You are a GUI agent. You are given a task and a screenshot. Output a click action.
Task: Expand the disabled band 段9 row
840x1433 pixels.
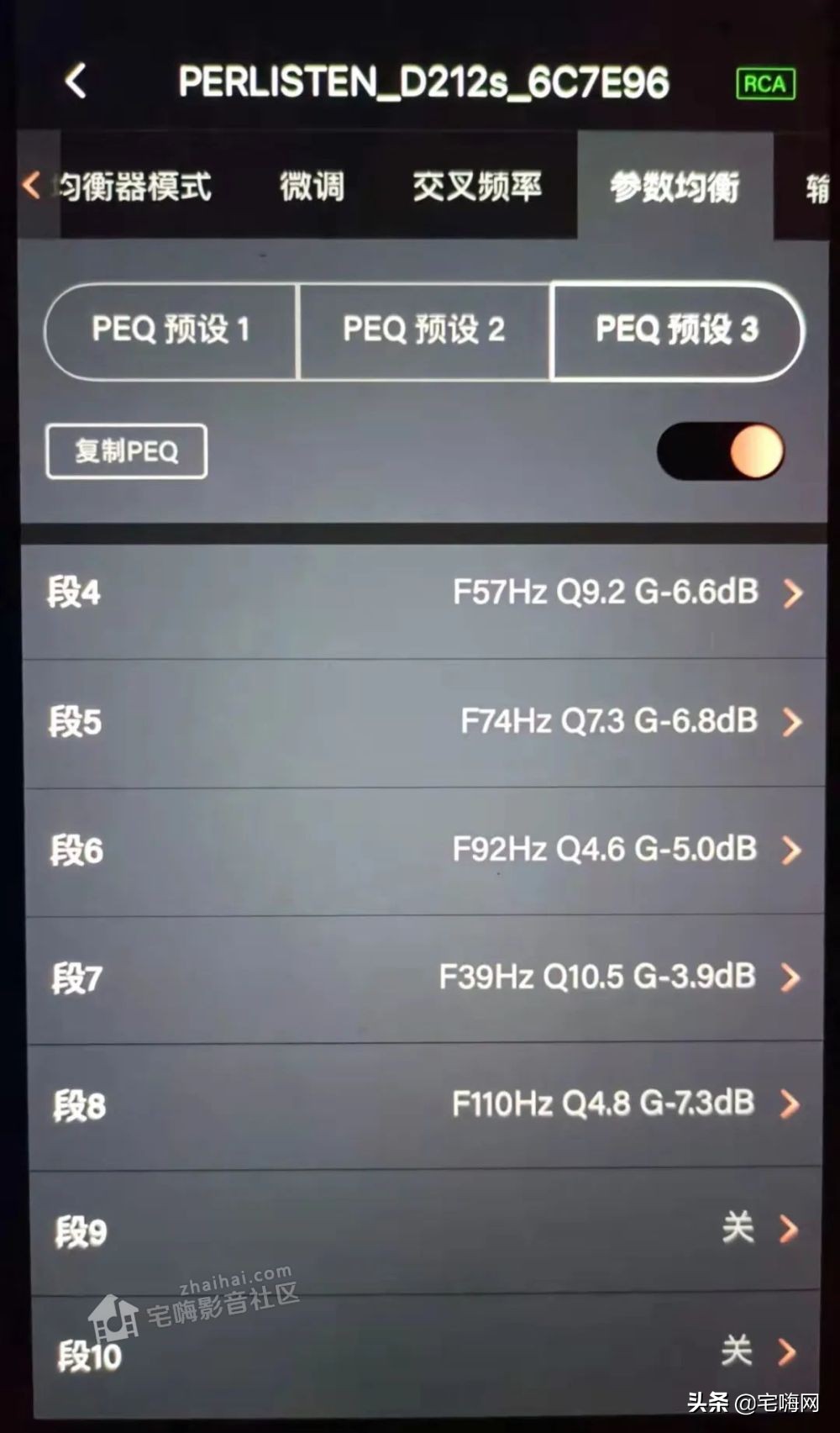click(x=420, y=1230)
